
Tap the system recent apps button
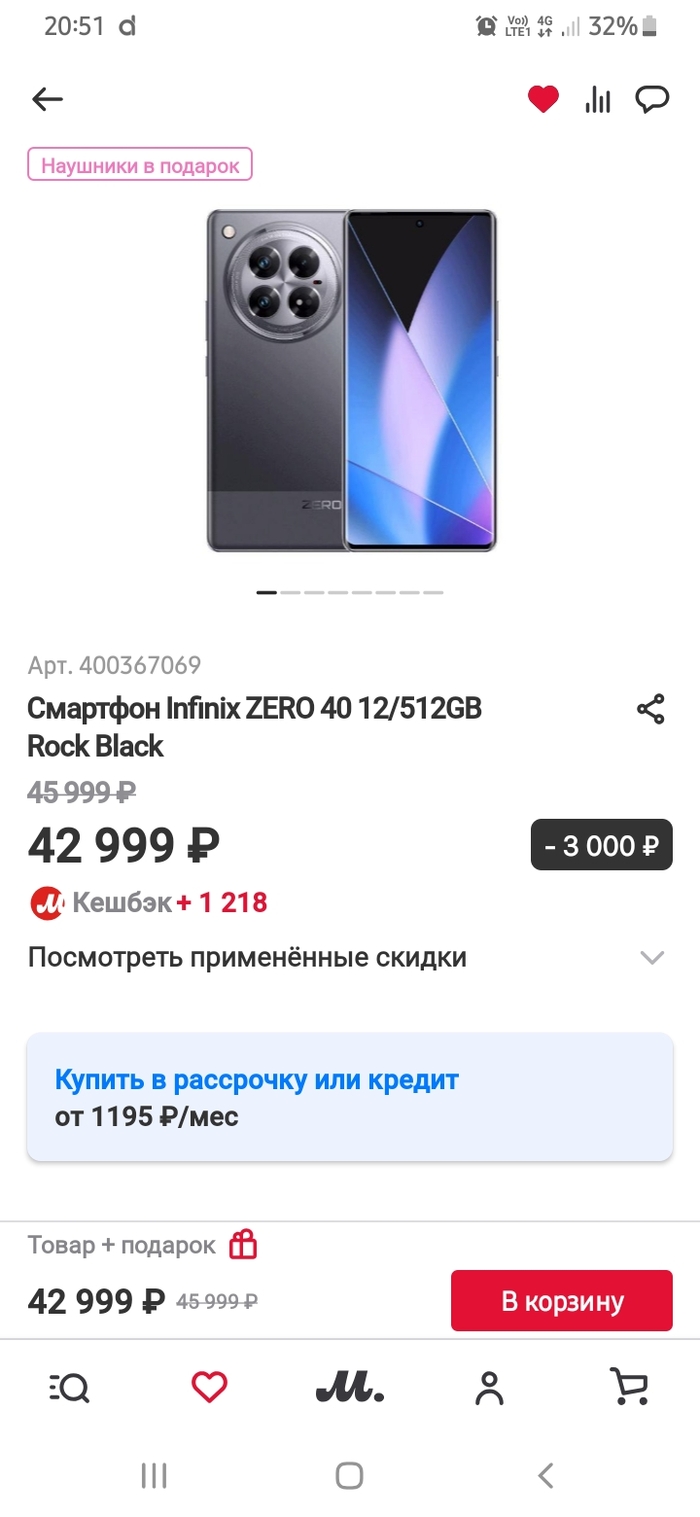(x=154, y=1475)
